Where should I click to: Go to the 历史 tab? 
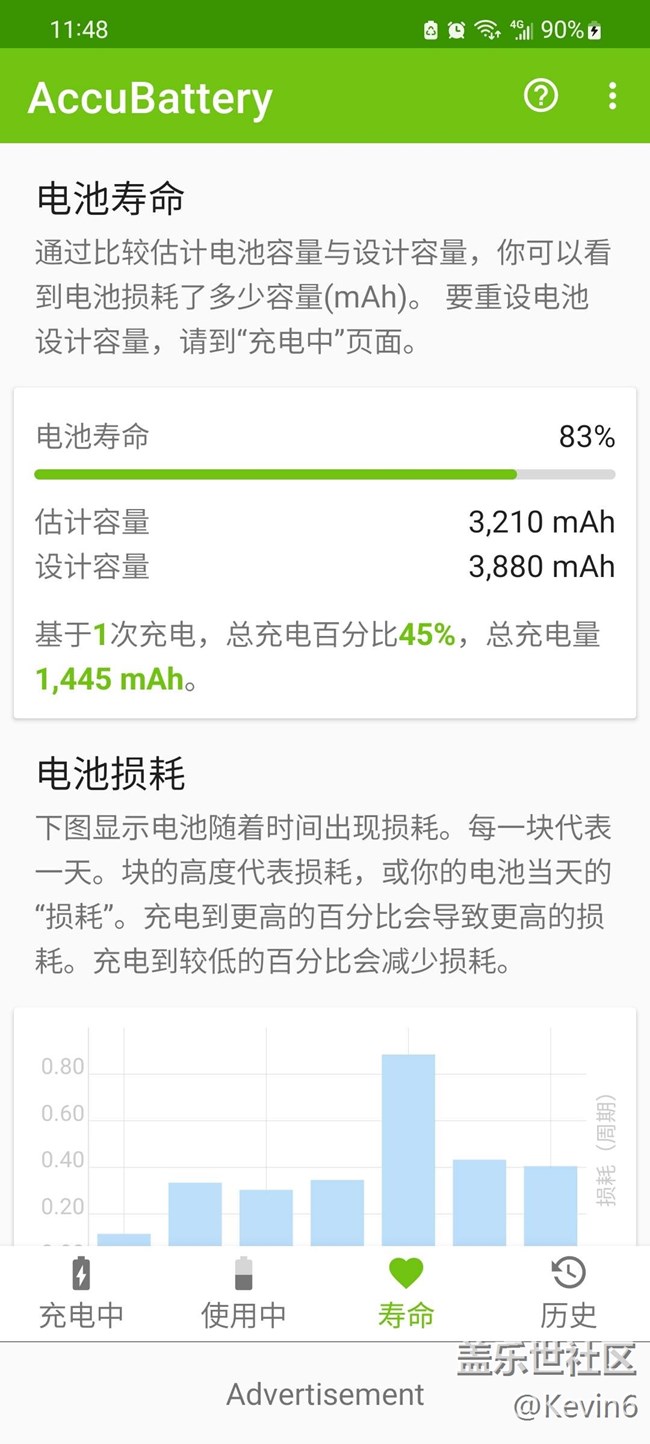568,1293
